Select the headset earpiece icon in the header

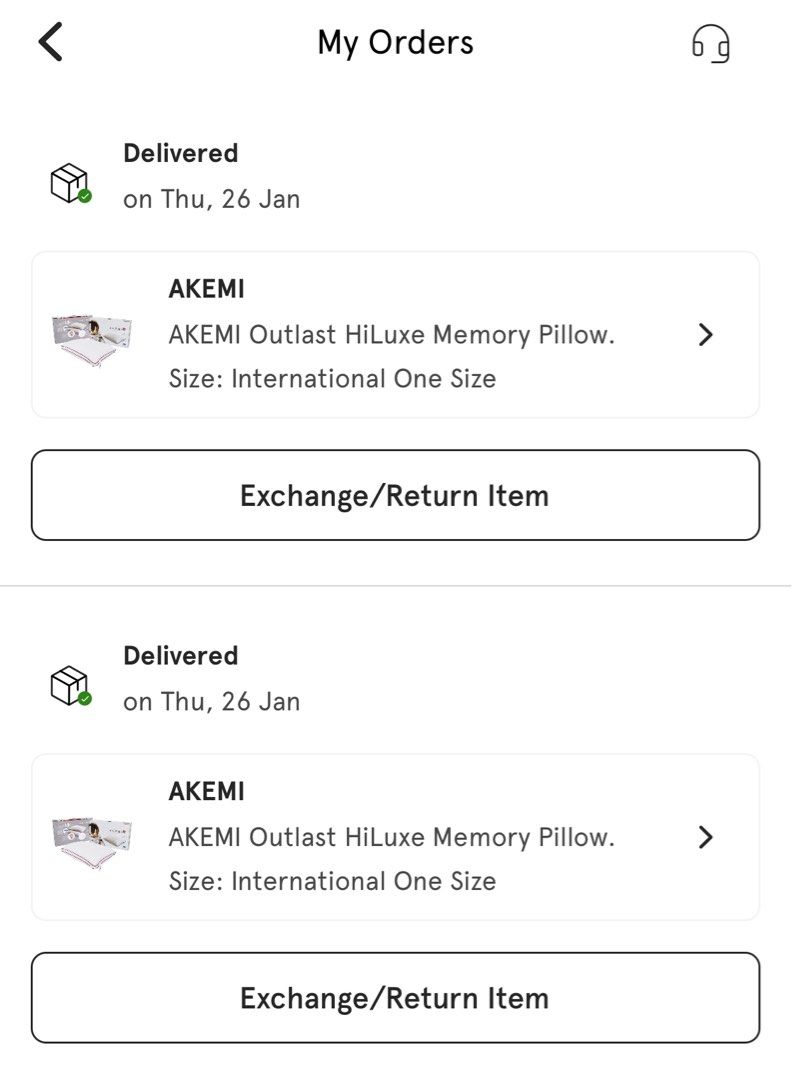[x=712, y=43]
